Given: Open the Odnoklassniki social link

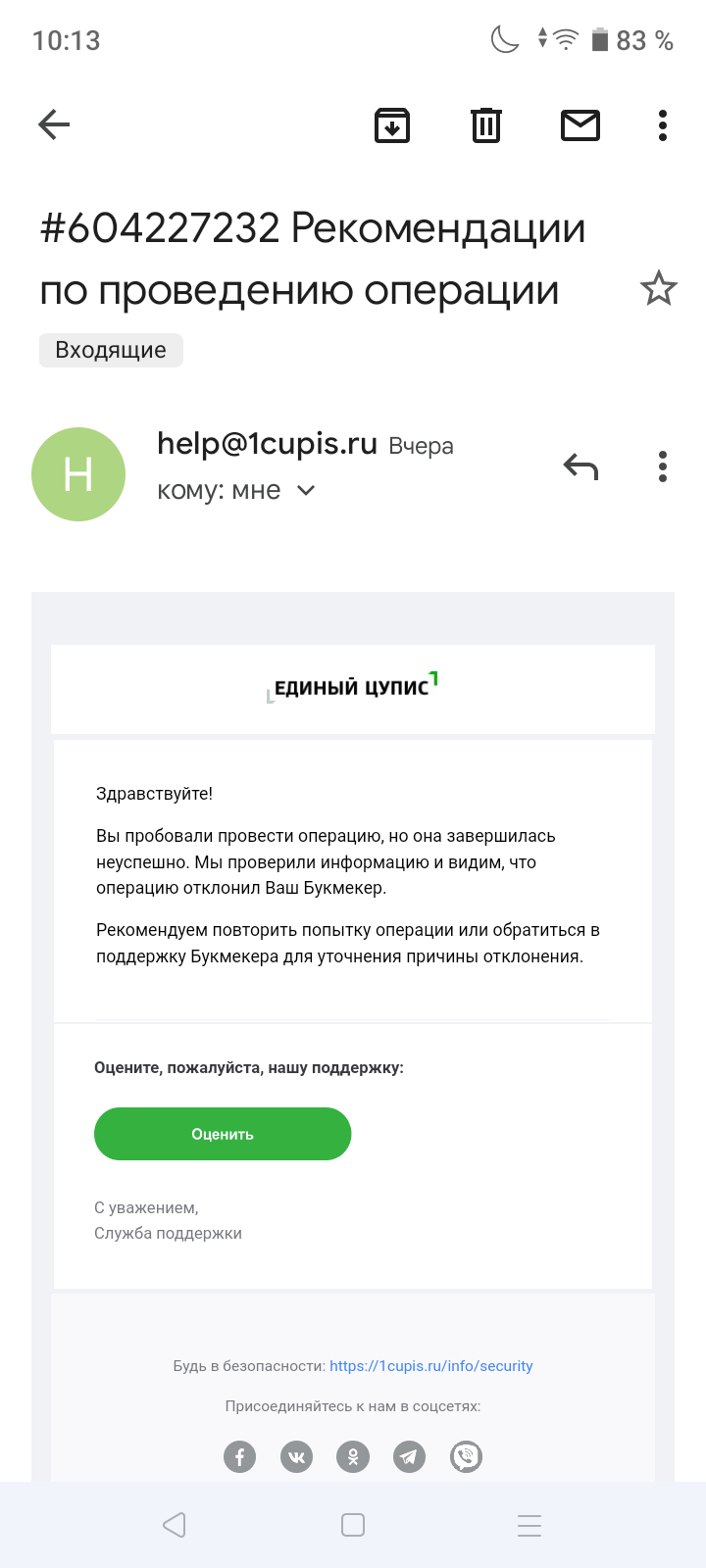Looking at the screenshot, I should [353, 1457].
